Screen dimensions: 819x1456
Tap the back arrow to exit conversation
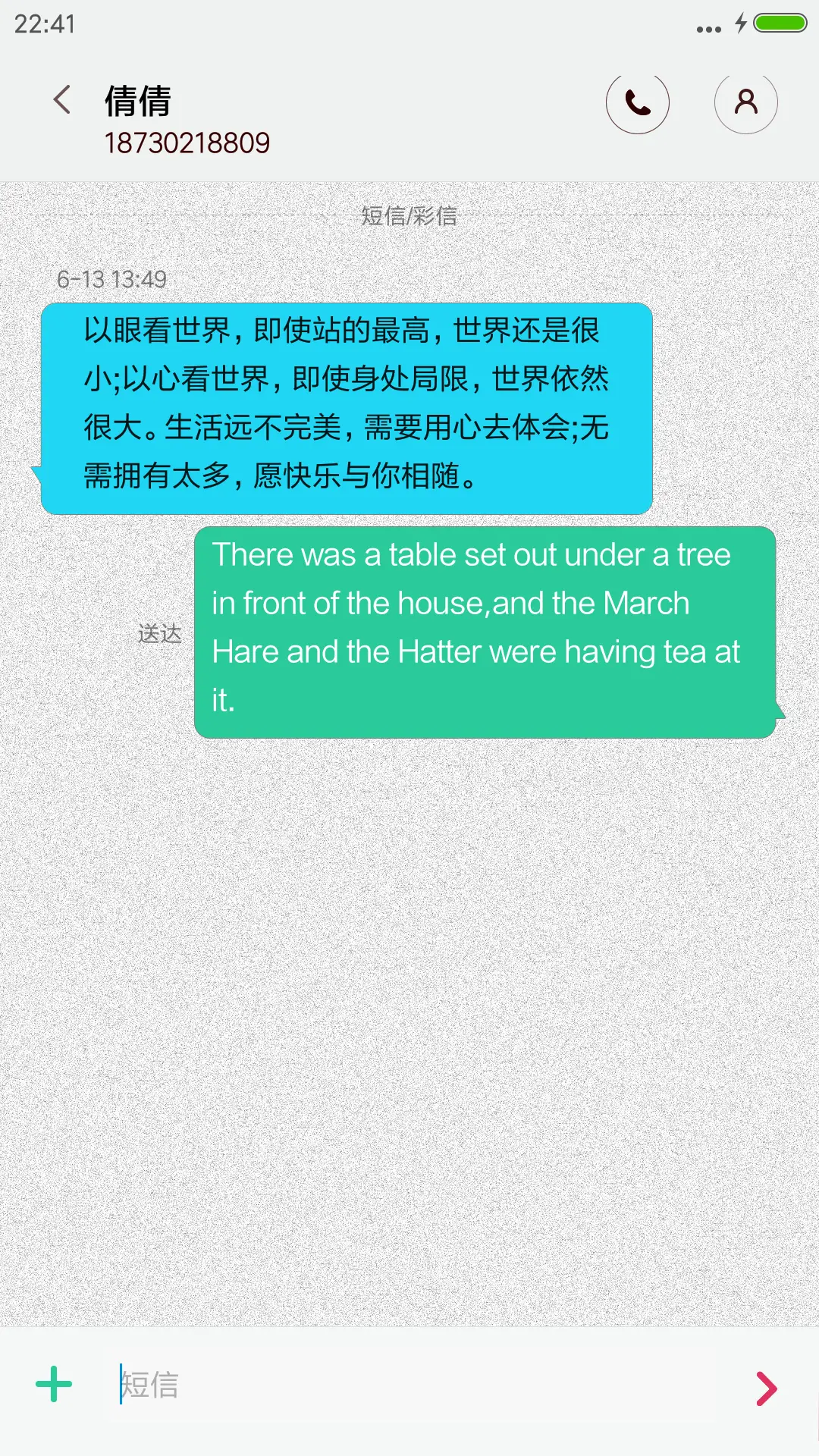[x=61, y=100]
